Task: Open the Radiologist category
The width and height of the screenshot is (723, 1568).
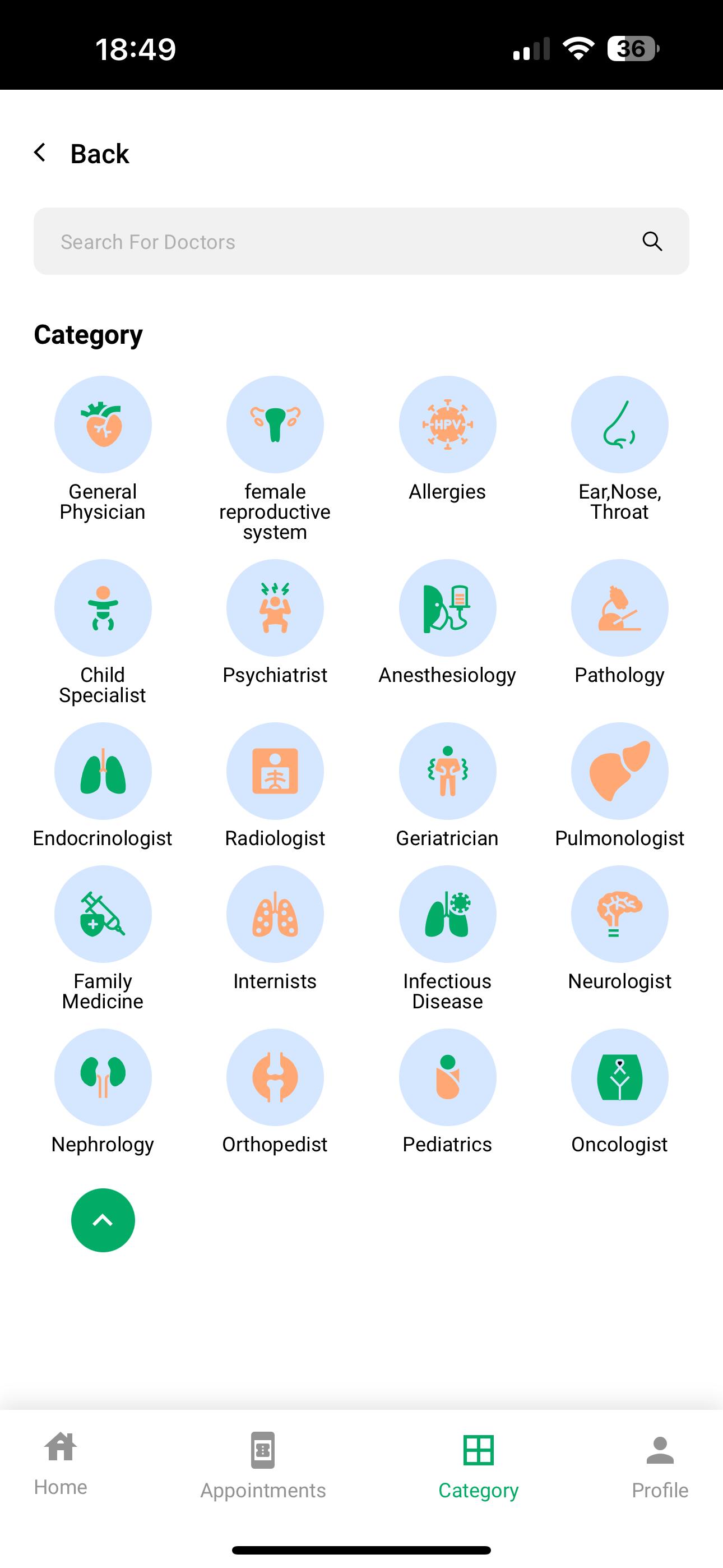Action: coord(275,771)
